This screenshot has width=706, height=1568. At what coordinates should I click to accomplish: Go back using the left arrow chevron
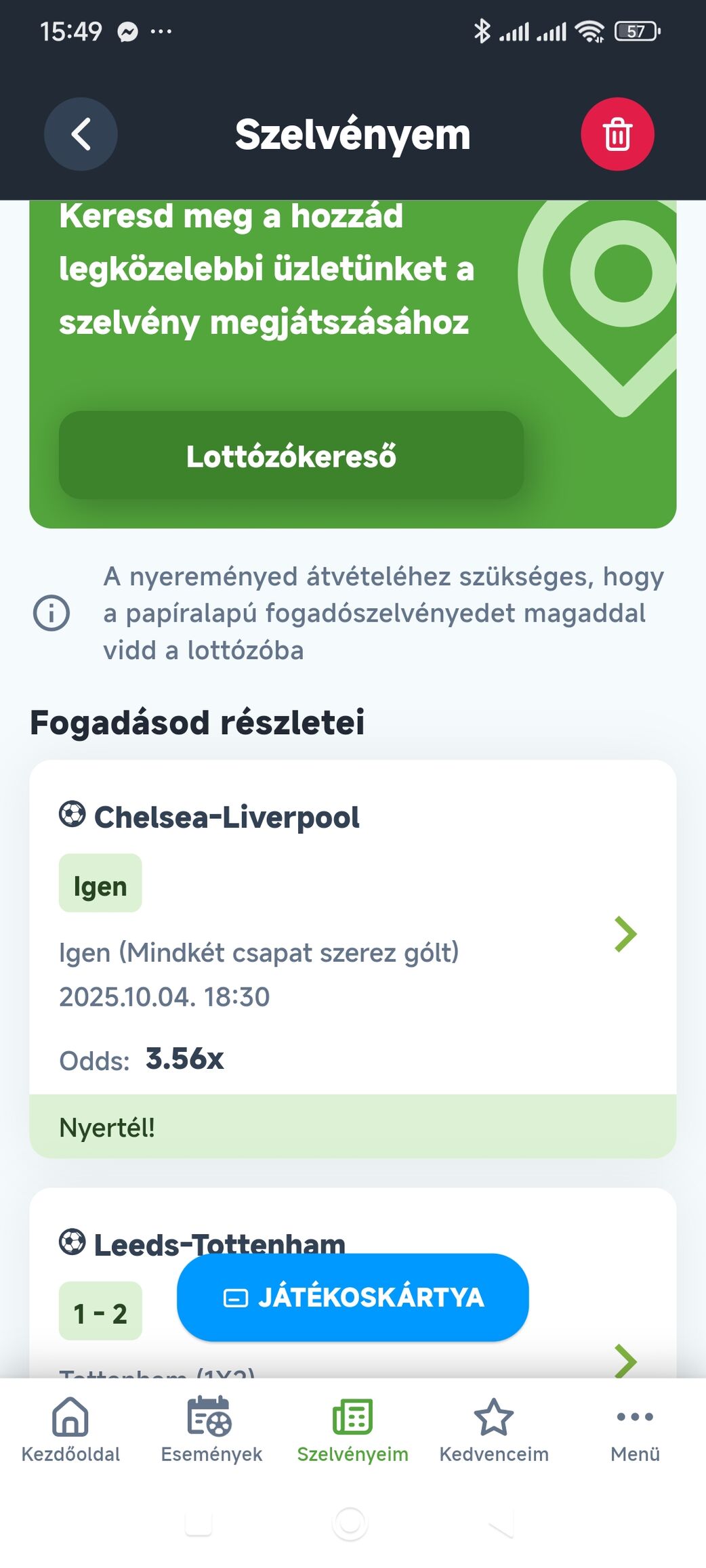pos(81,133)
